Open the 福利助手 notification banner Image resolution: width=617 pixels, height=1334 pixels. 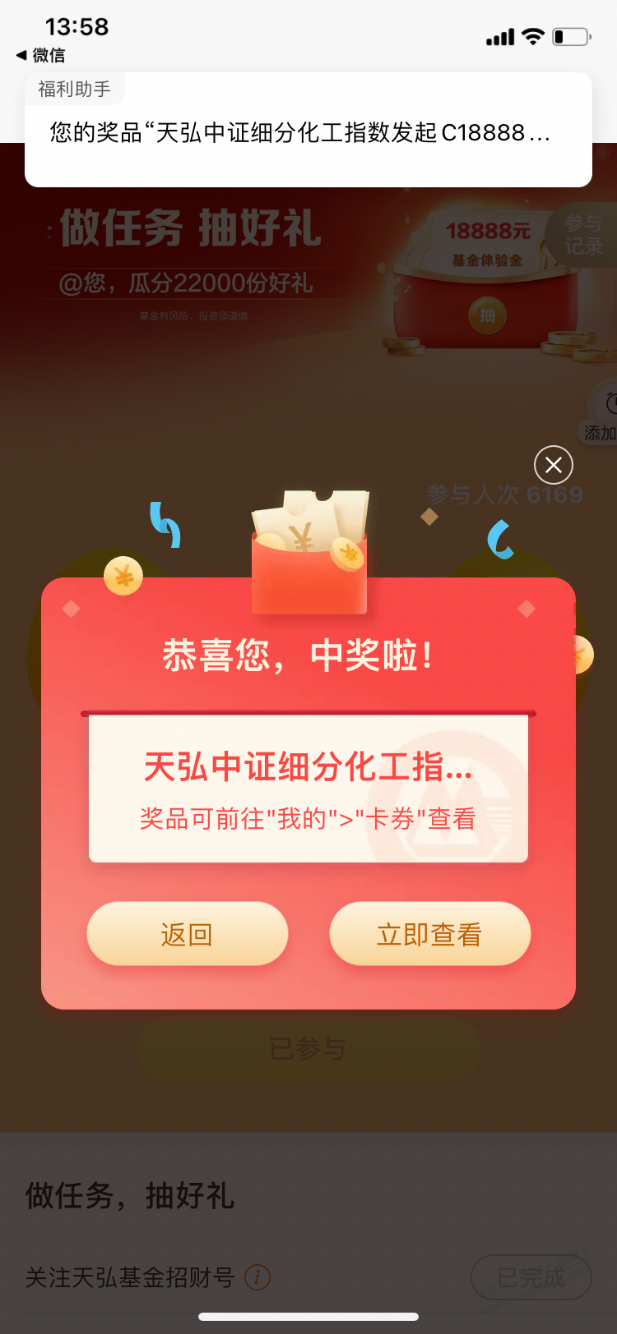tap(308, 131)
